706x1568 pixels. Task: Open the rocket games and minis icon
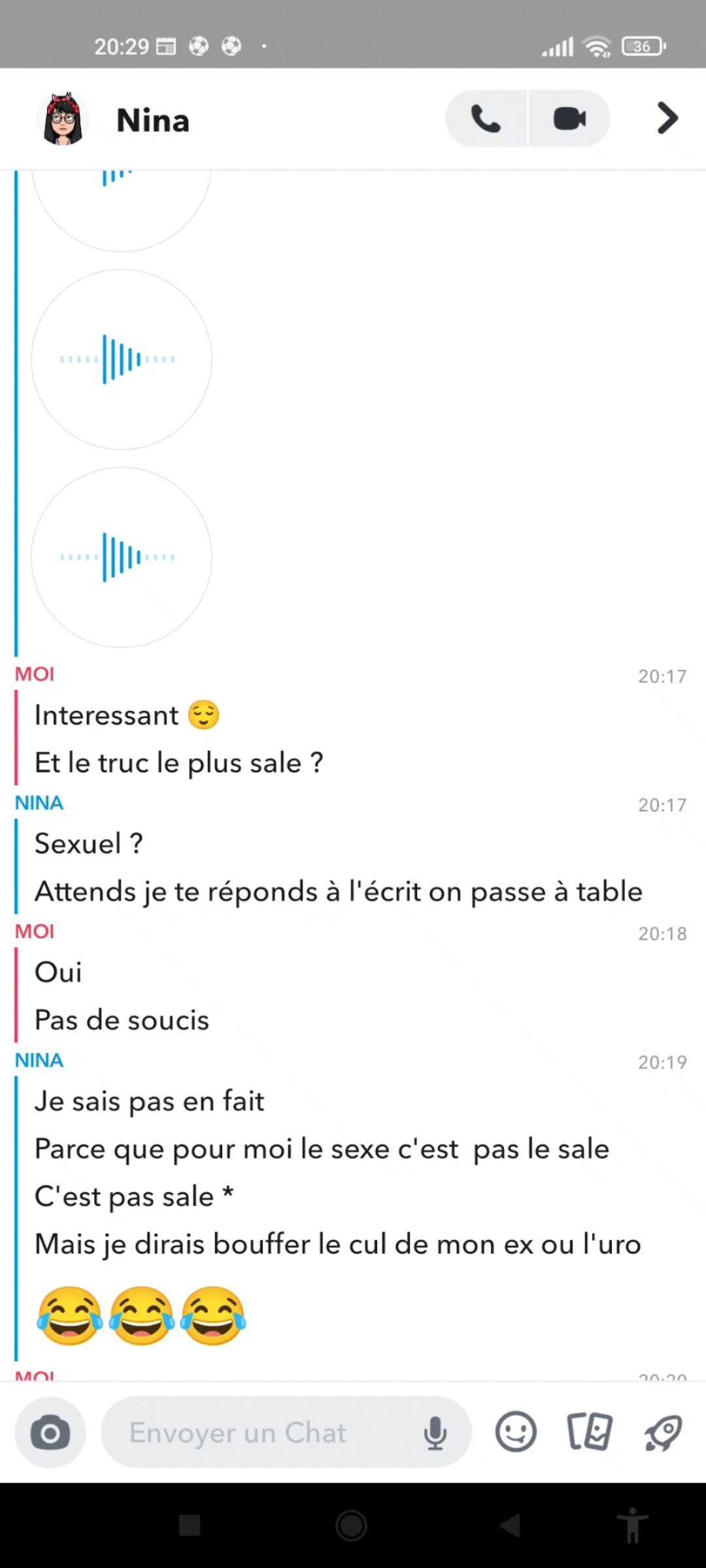pyautogui.click(x=664, y=1433)
